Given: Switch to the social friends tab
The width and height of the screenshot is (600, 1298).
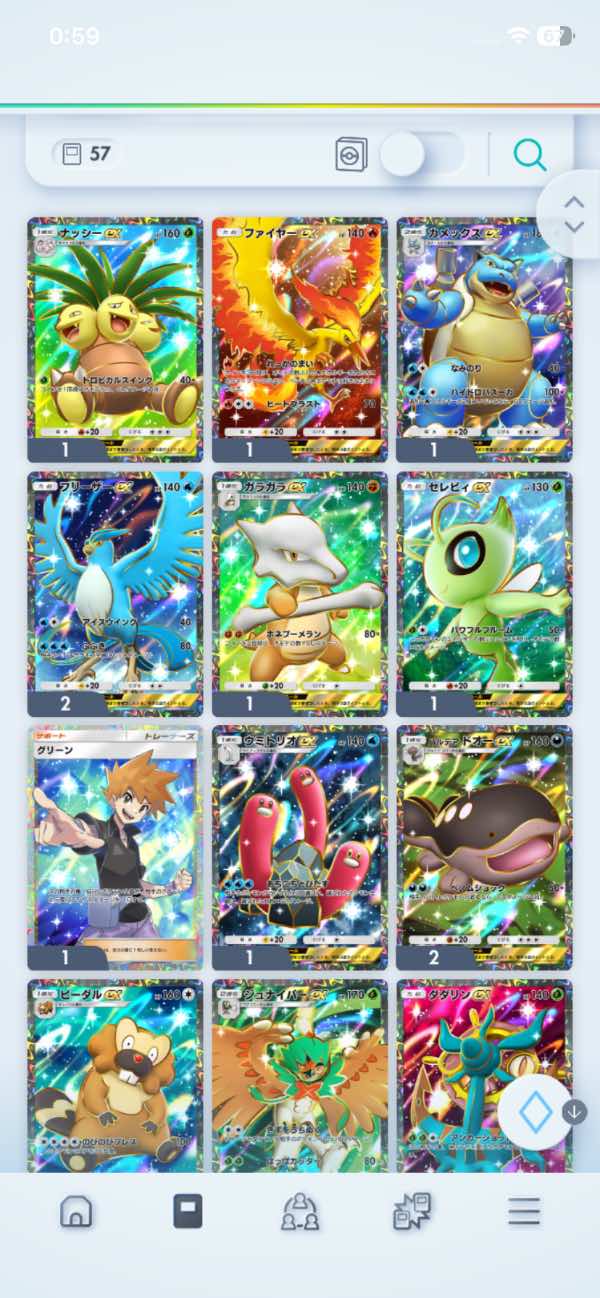Looking at the screenshot, I should [x=300, y=1211].
